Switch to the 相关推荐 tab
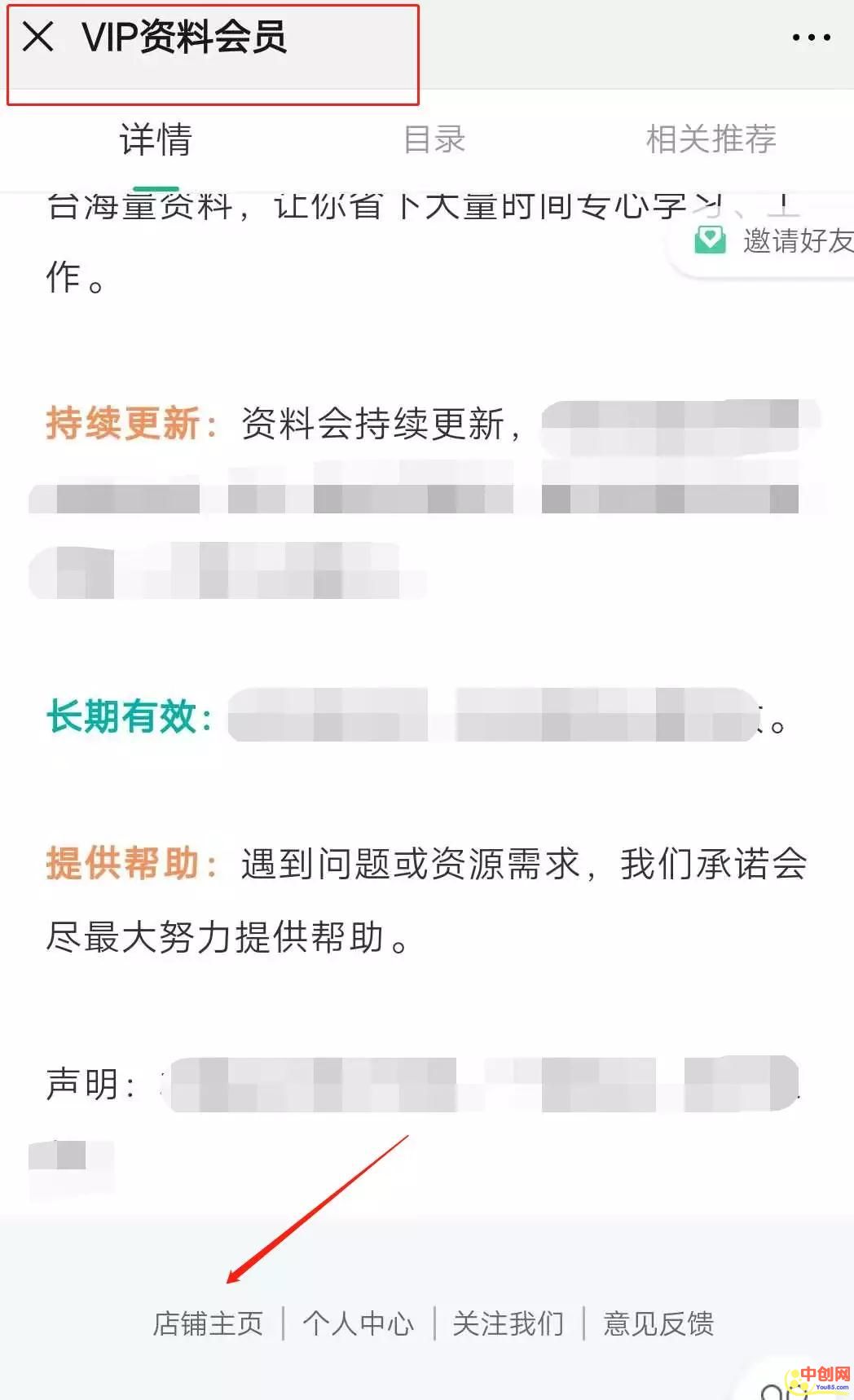The image size is (854, 1400). coord(711,139)
